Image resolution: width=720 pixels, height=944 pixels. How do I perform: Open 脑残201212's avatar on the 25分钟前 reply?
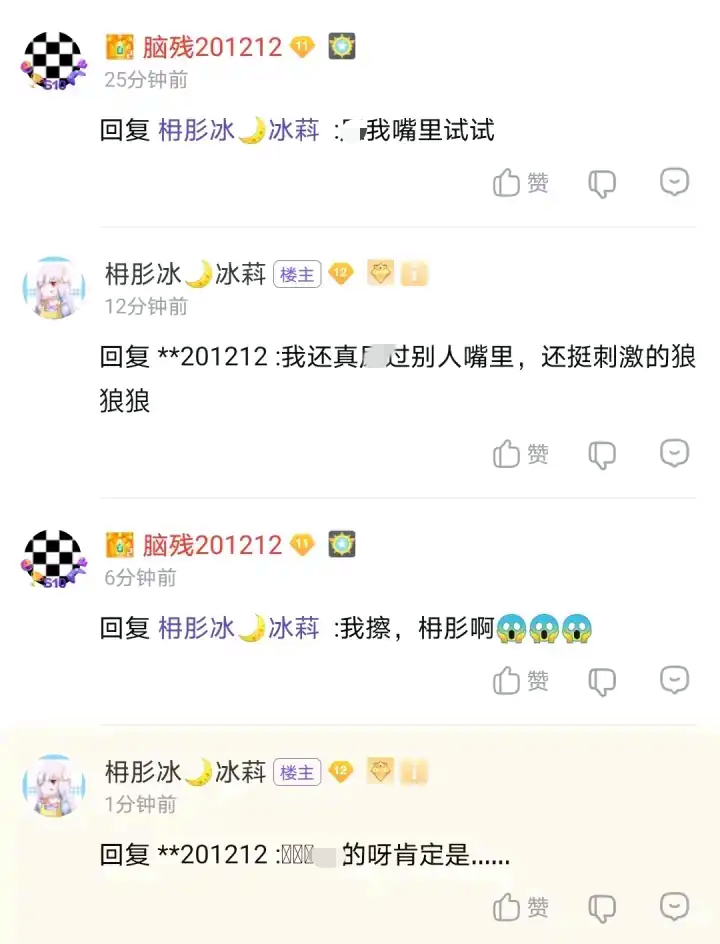click(53, 61)
